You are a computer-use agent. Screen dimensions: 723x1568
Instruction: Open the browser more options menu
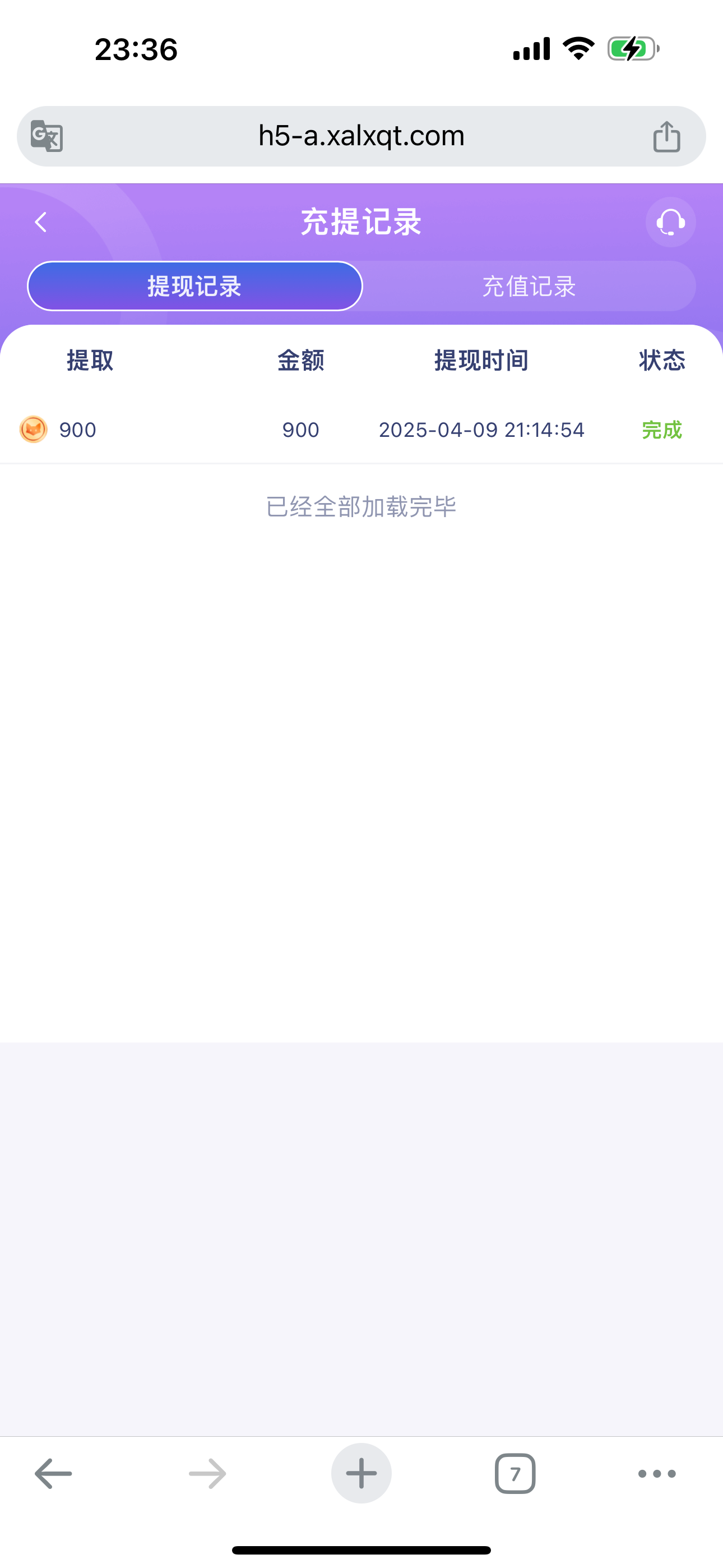(657, 1473)
